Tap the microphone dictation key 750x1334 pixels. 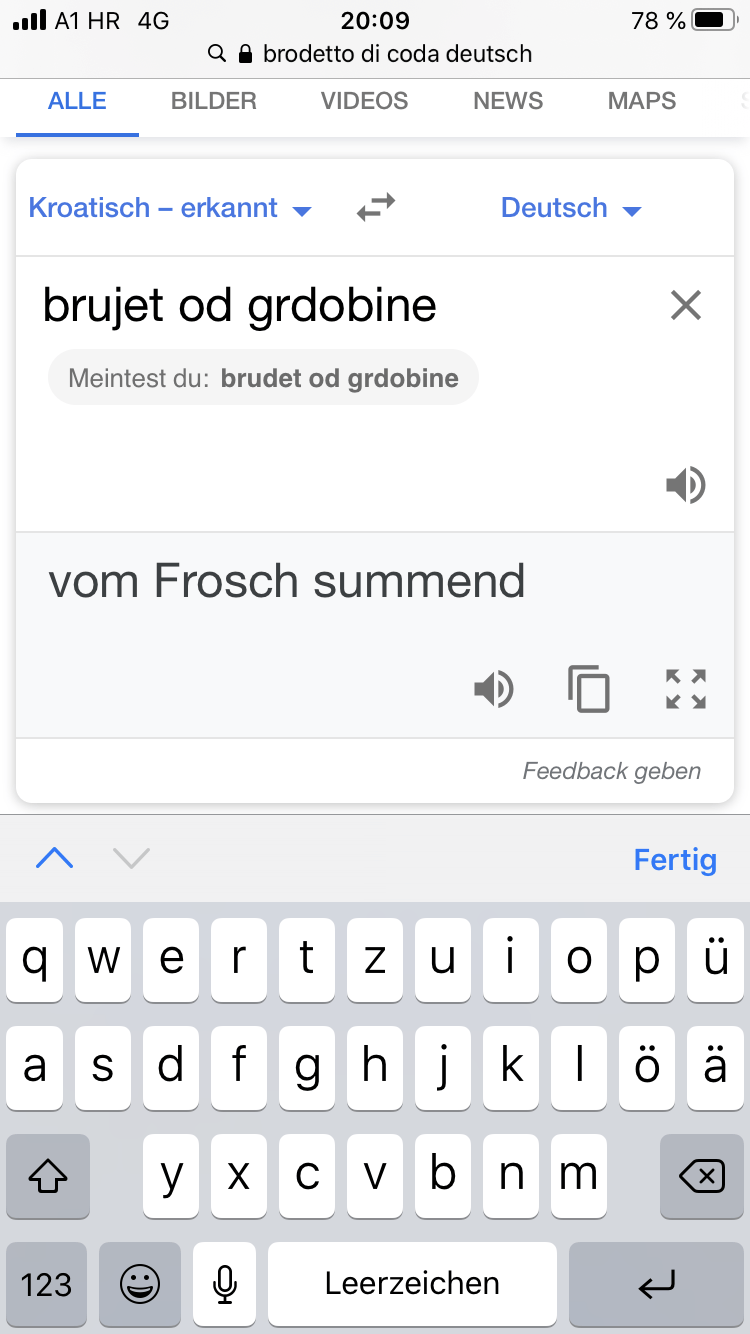click(x=225, y=1284)
